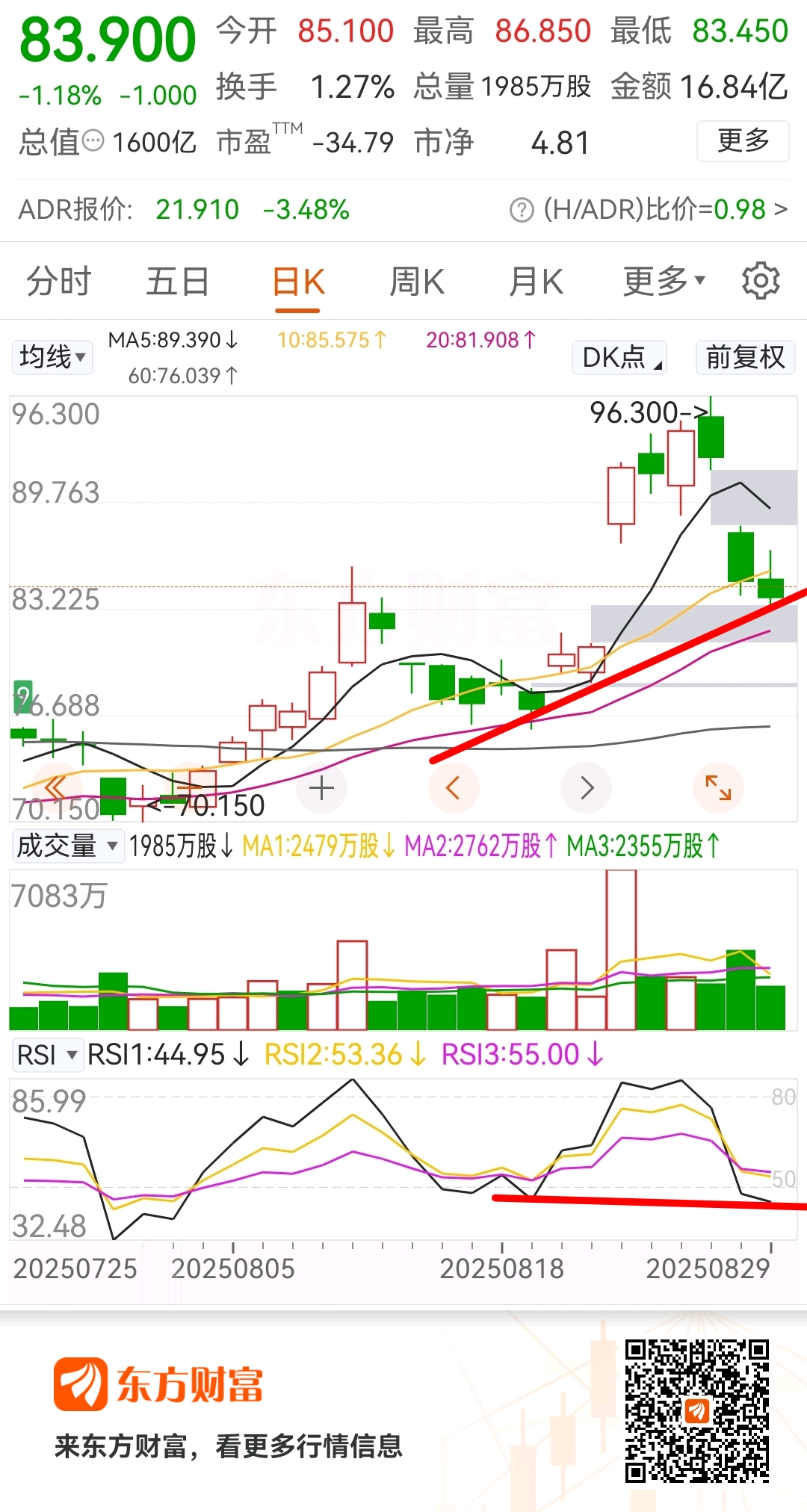The image size is (807, 1512).
Task: Switch to the 周K chart tab
Action: click(417, 282)
